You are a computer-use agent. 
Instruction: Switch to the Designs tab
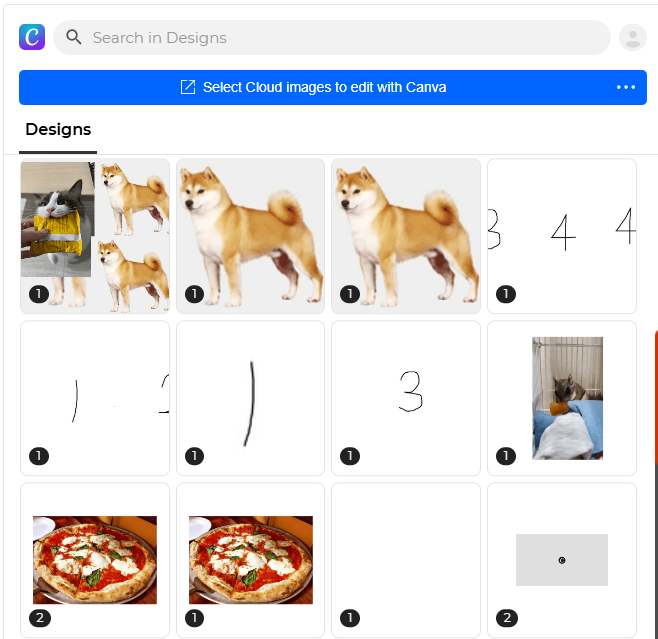(x=58, y=129)
